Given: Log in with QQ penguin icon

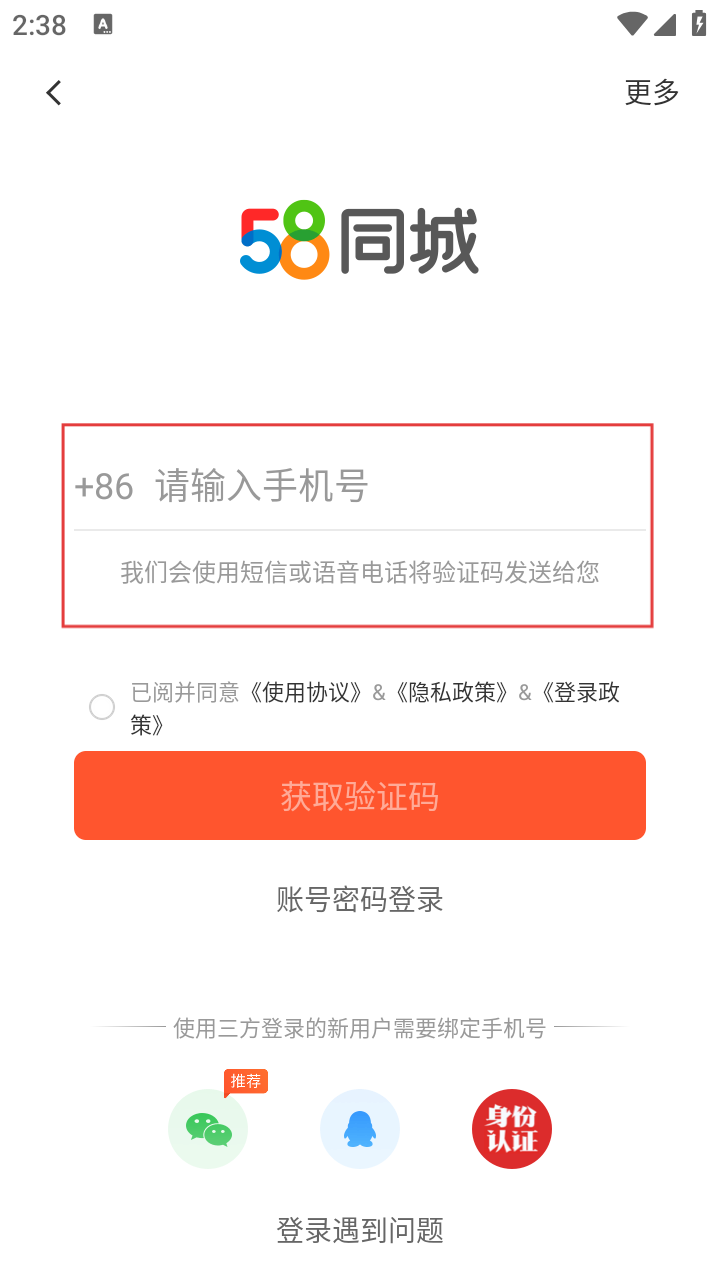Looking at the screenshot, I should click(x=360, y=1129).
